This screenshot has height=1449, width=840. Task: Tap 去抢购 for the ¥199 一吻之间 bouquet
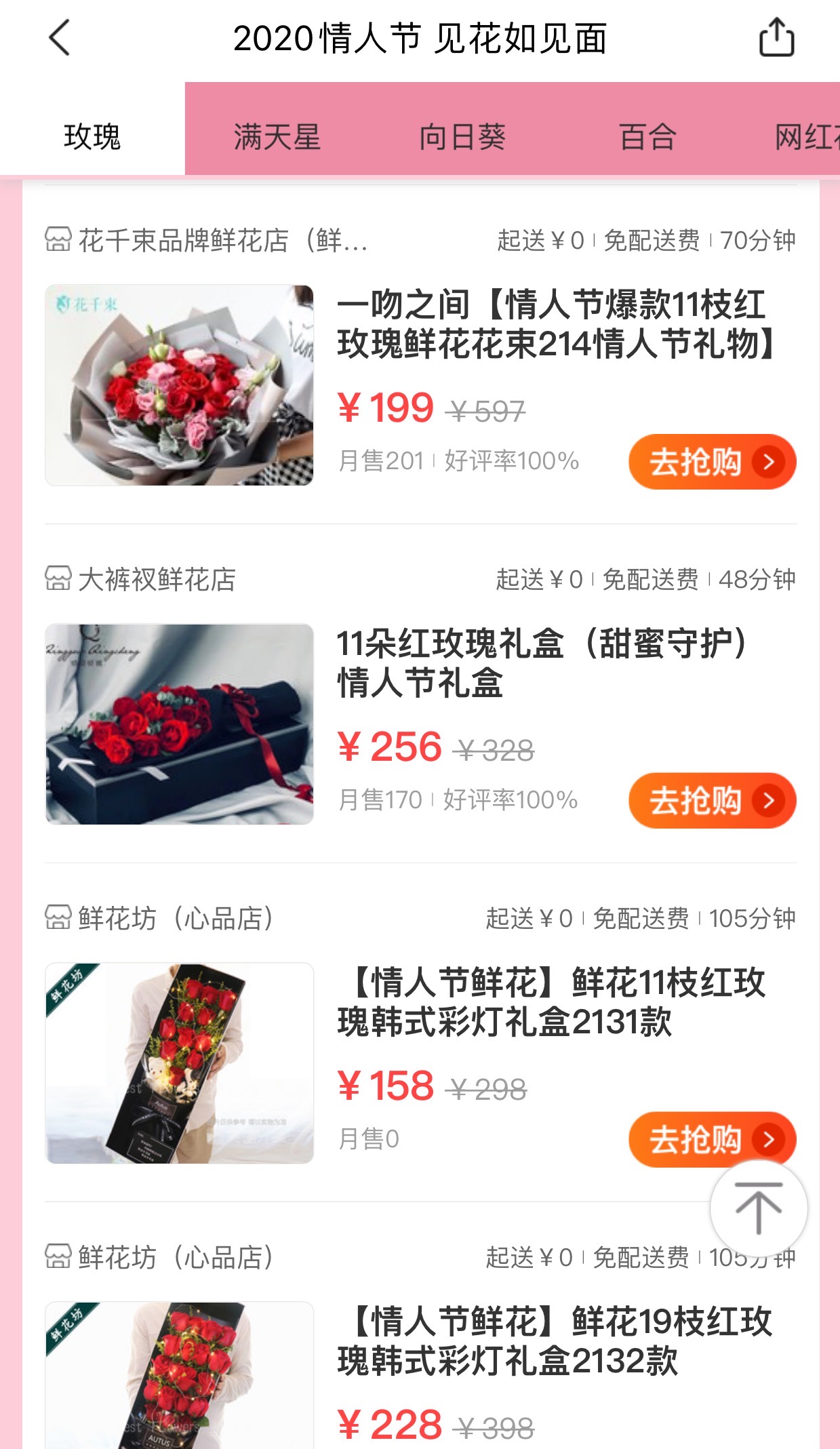click(x=712, y=462)
